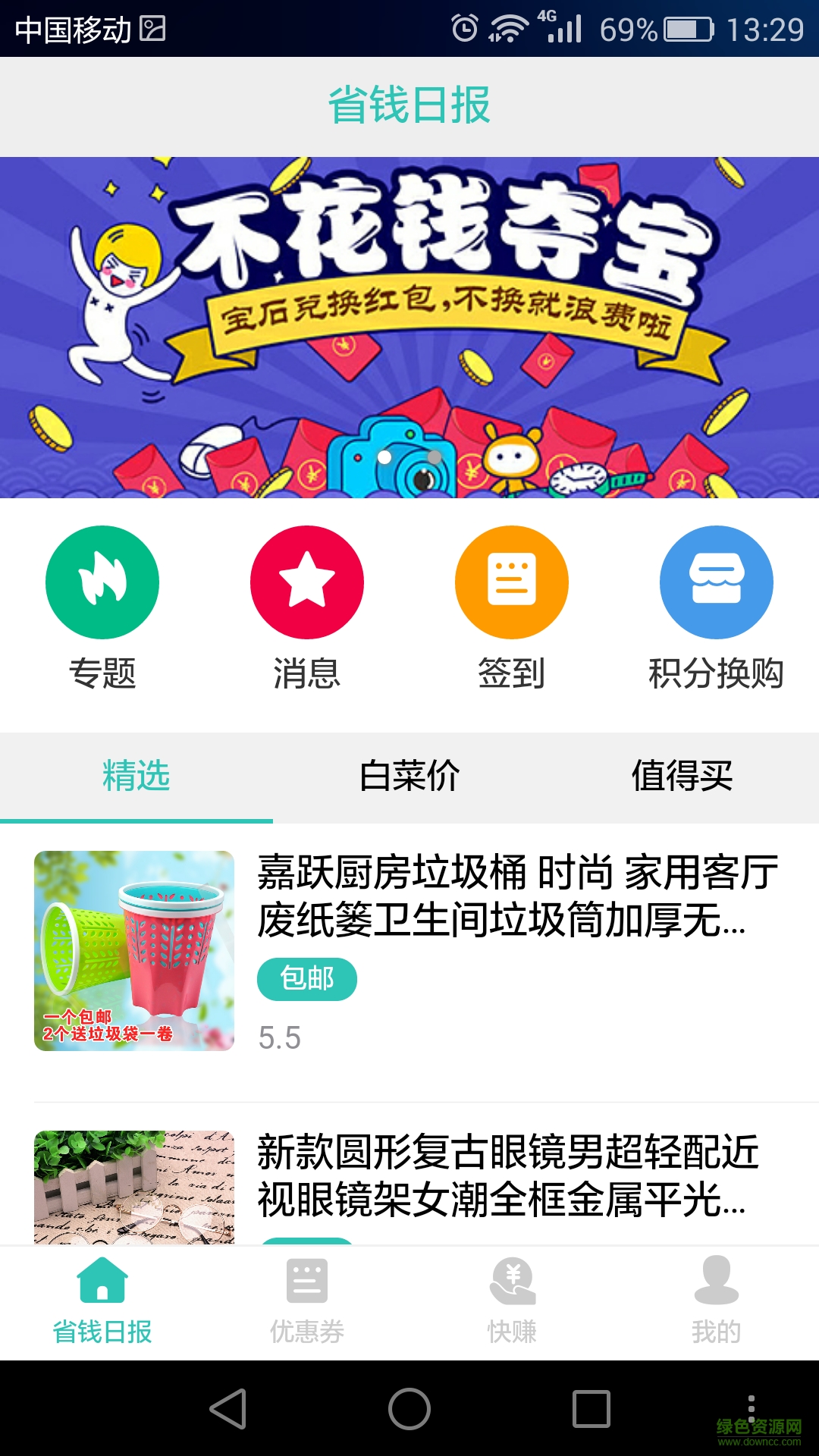Tap the 包邮 free shipping badge
The image size is (819, 1456).
coord(306,980)
